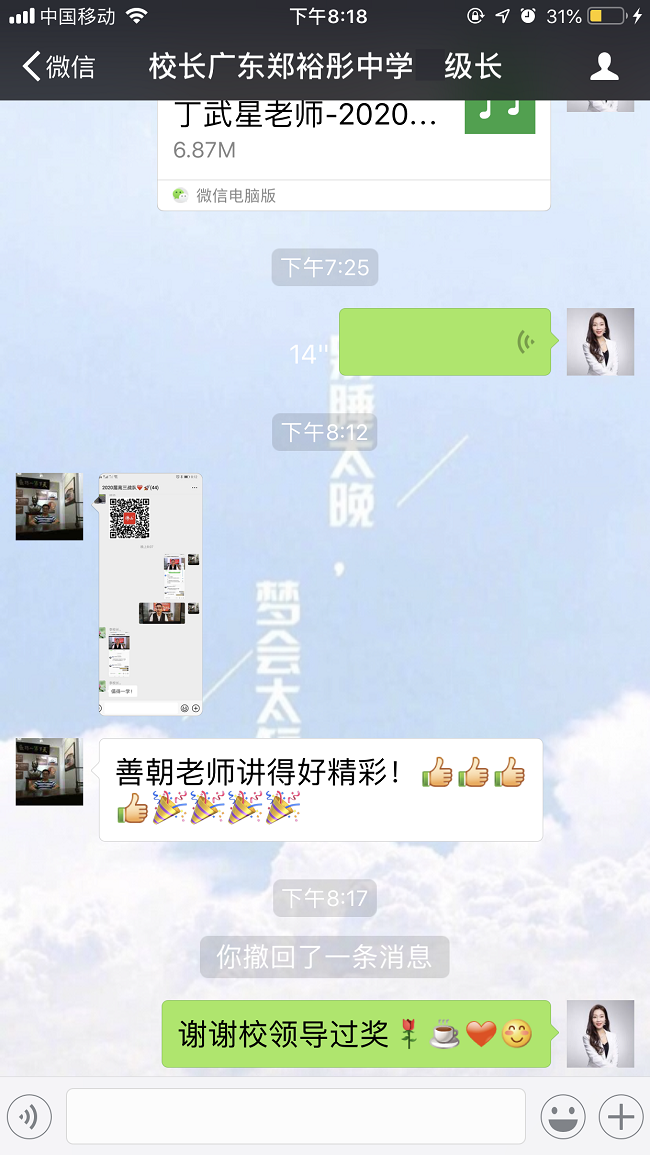Go back to the WeChat chats list
This screenshot has height=1155, width=650.
point(58,67)
